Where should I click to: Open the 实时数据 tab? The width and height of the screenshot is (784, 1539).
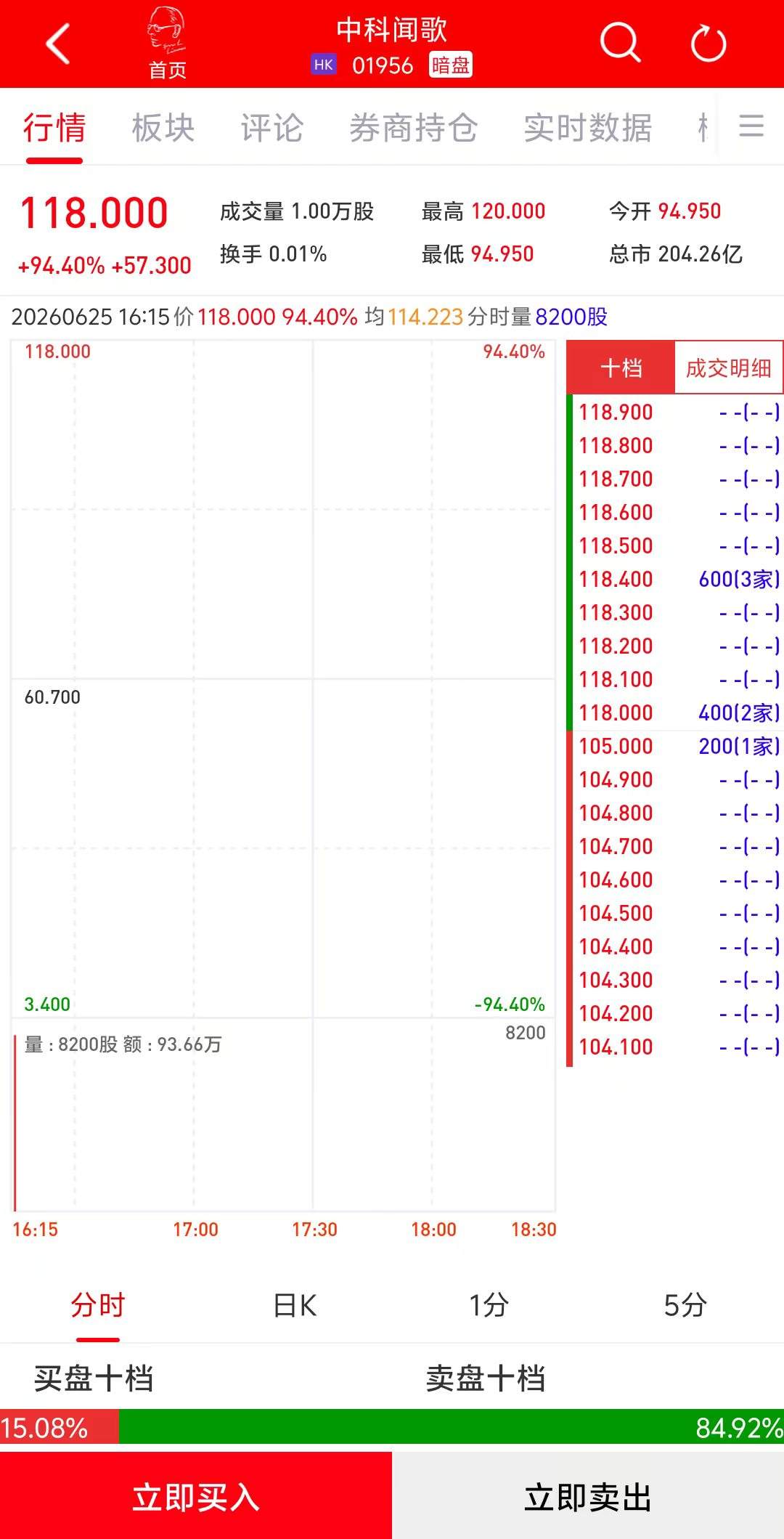tap(588, 128)
